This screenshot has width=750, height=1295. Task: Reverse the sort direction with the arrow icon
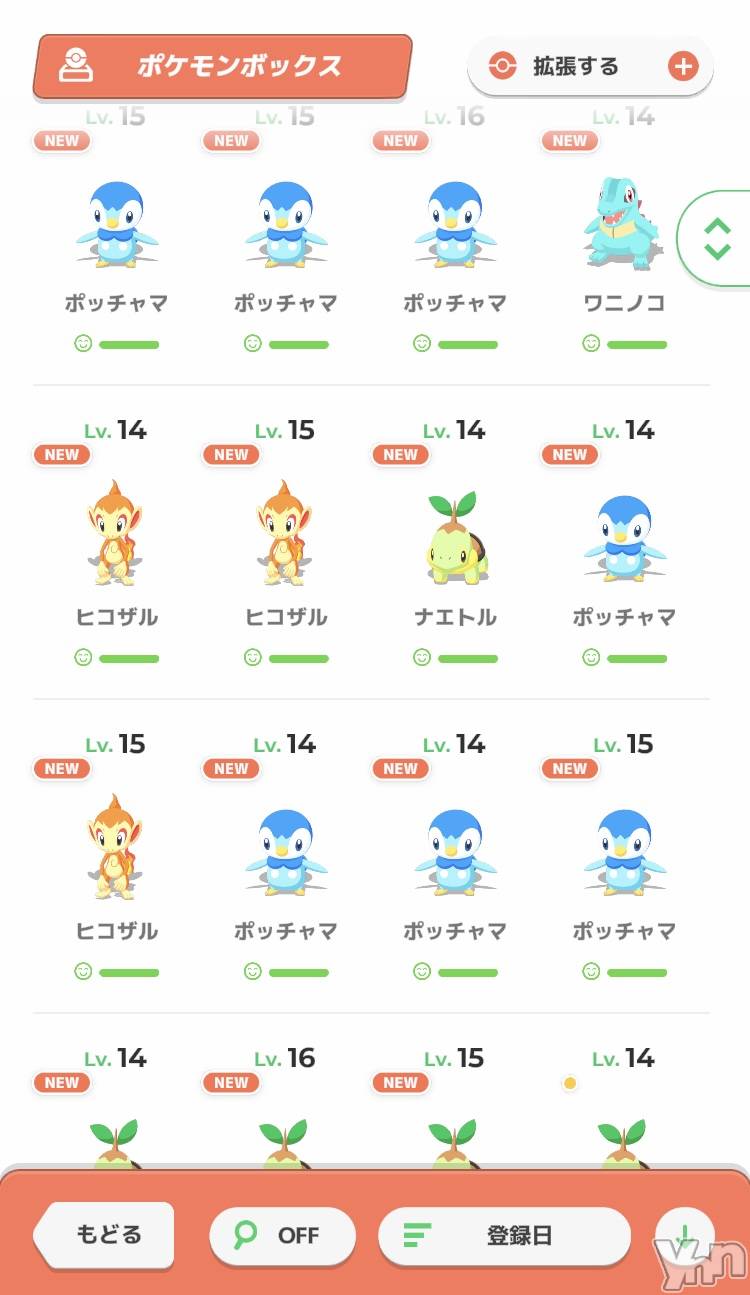(685, 1237)
